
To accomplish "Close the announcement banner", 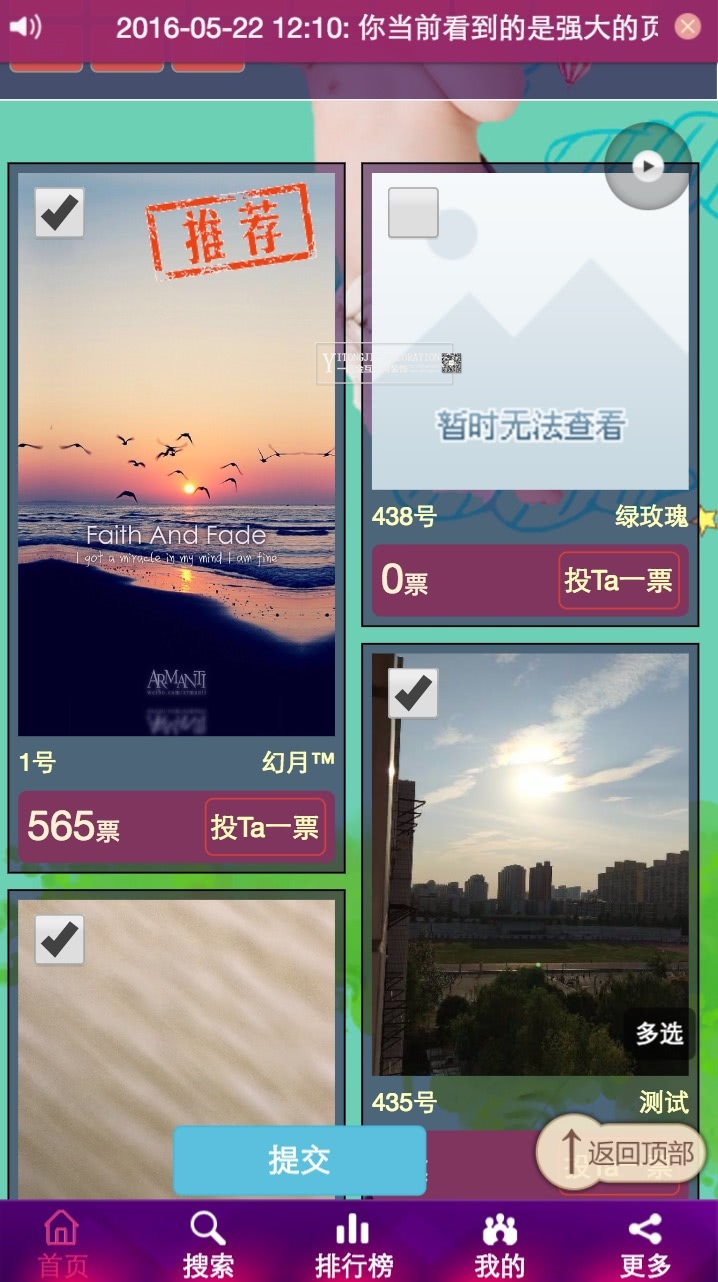I will 687,27.
